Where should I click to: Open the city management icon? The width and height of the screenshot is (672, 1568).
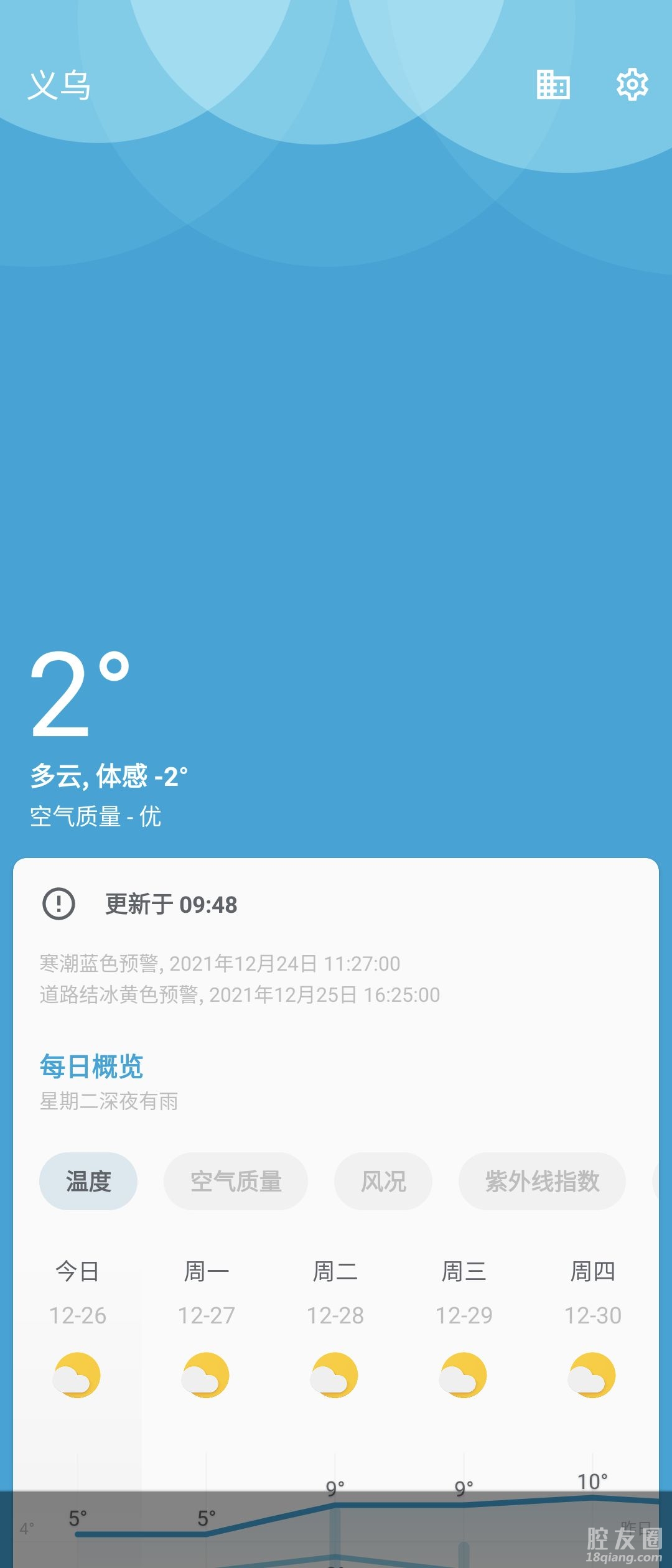(x=553, y=85)
